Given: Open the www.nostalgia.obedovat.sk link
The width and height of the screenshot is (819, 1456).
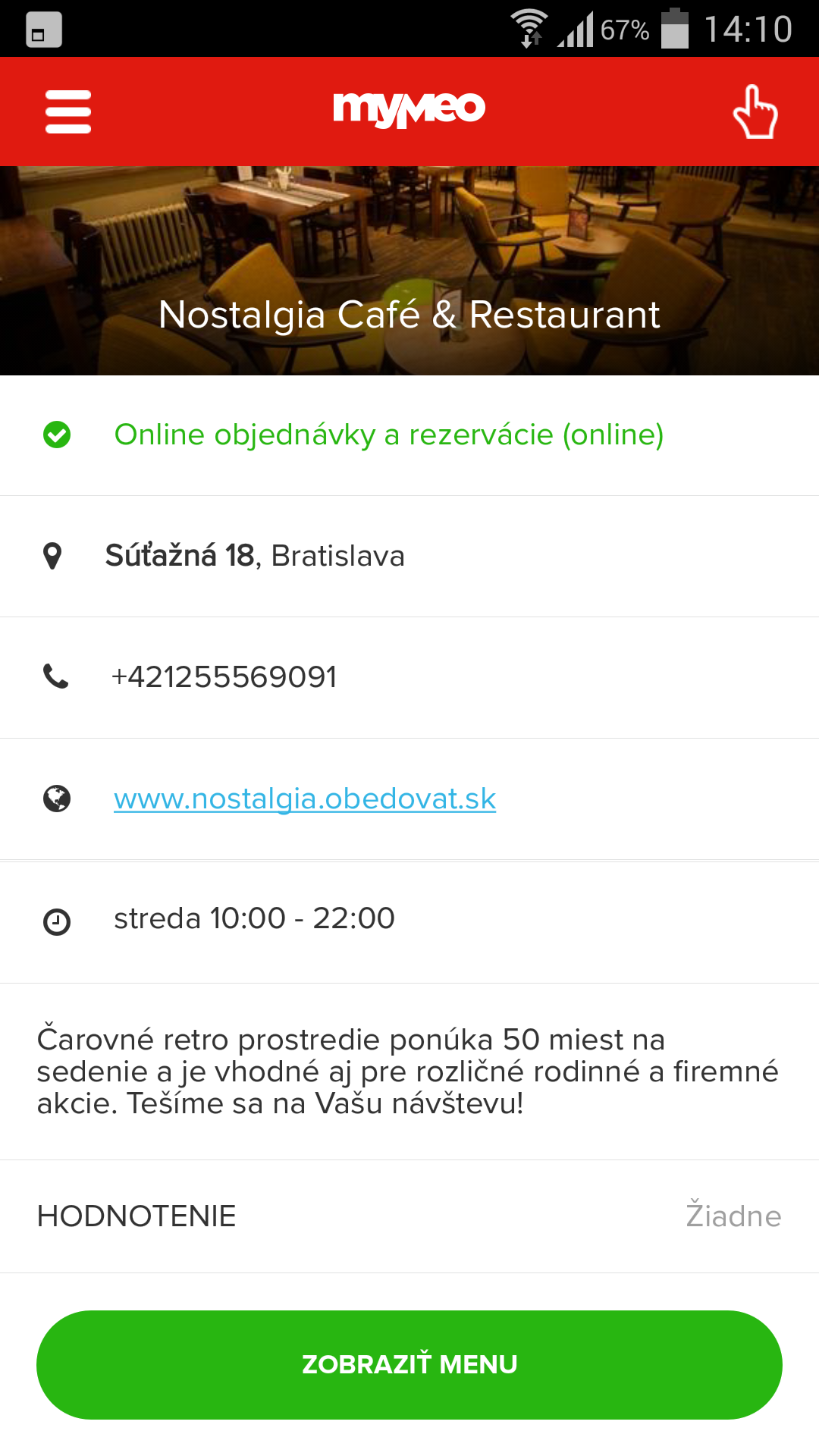Looking at the screenshot, I should (305, 799).
